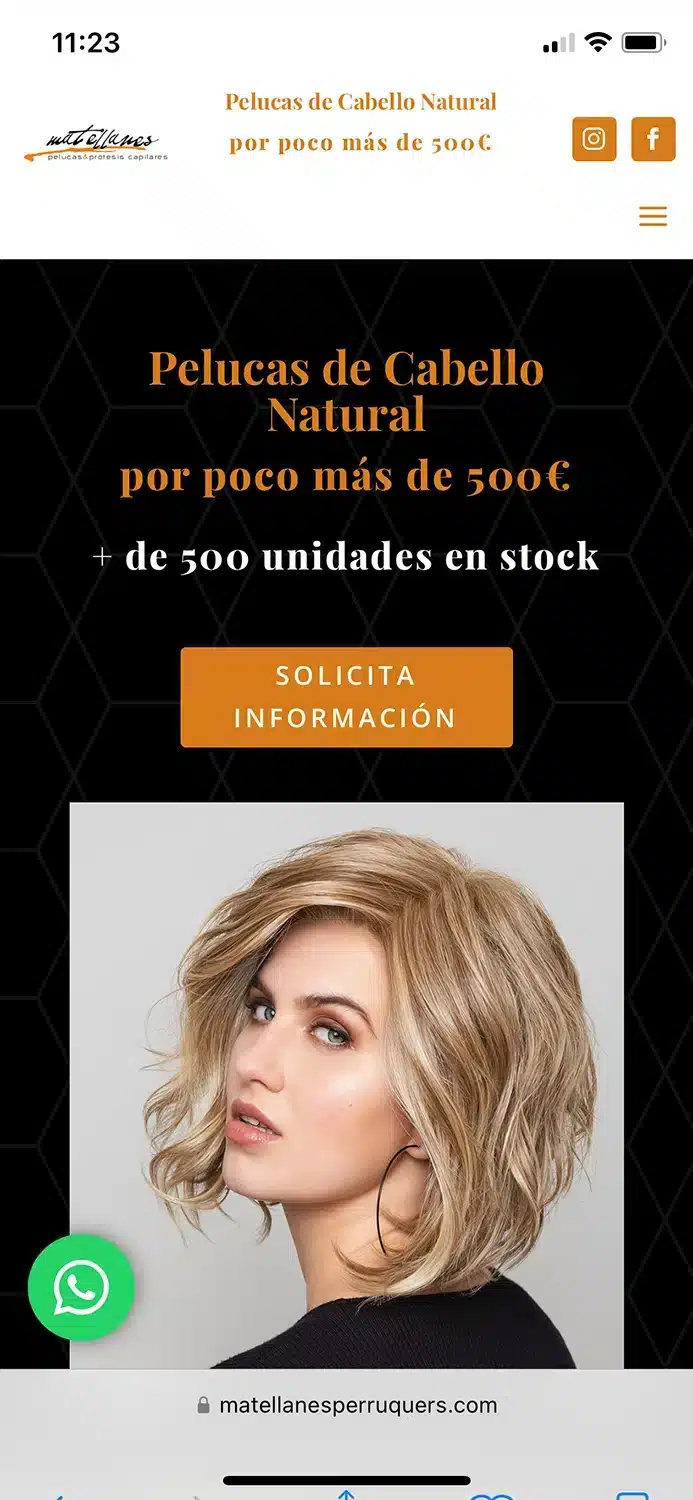Viewport: 693px width, 1500px height.
Task: Open the hamburger navigation menu
Action: pos(653,216)
